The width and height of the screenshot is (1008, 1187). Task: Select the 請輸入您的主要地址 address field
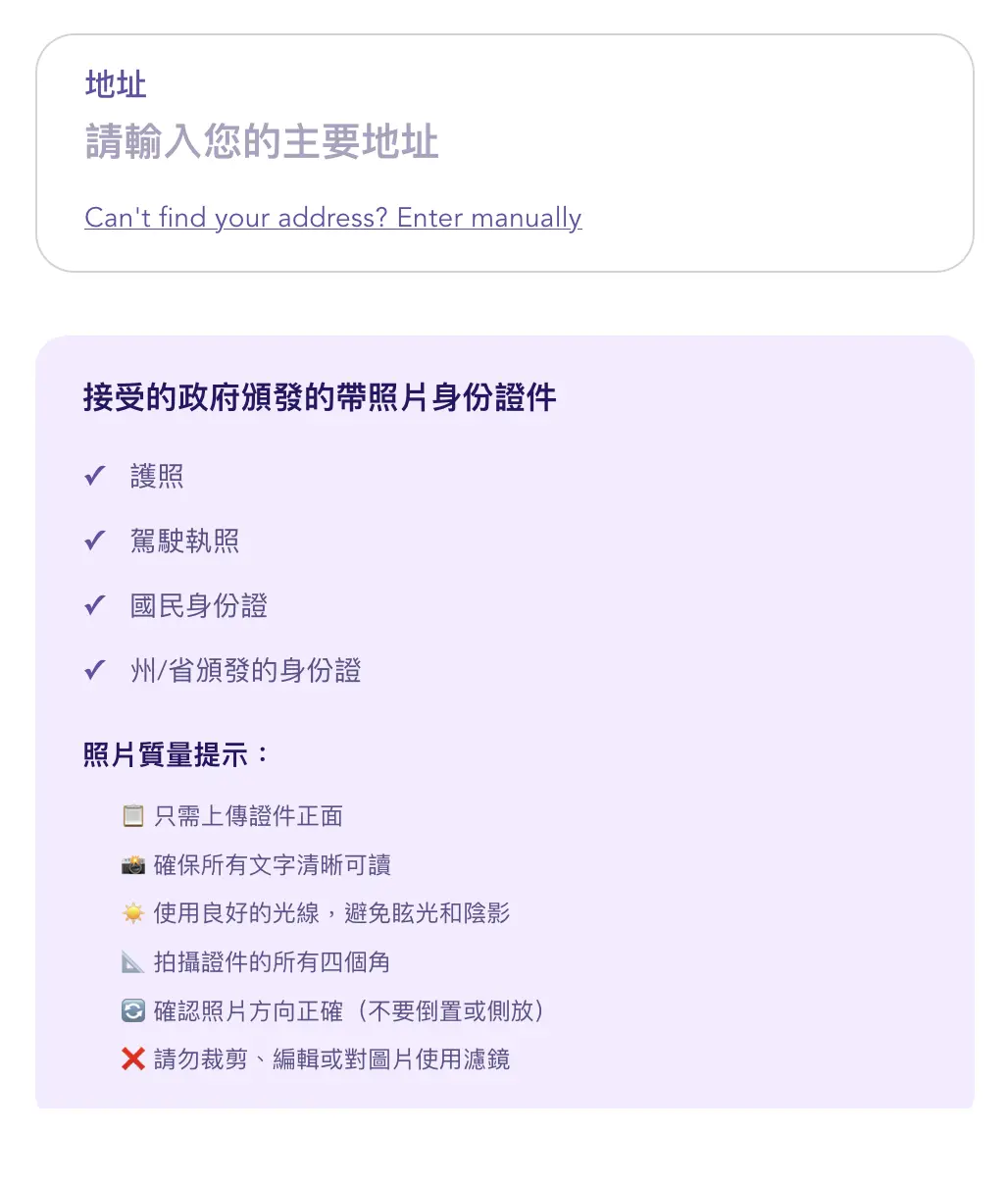262,143
